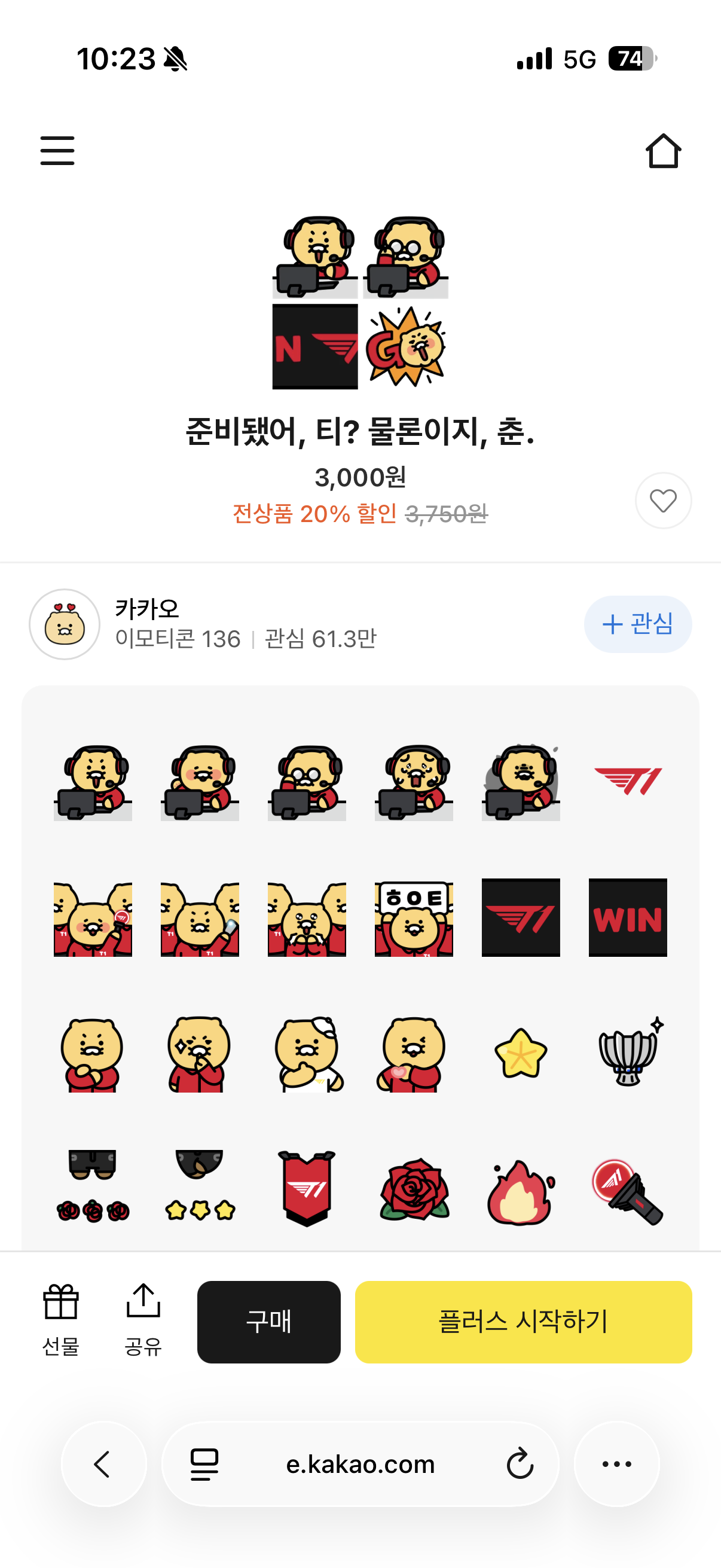Go to the emoticon shop home
This screenshot has width=721, height=1568.
[x=662, y=151]
